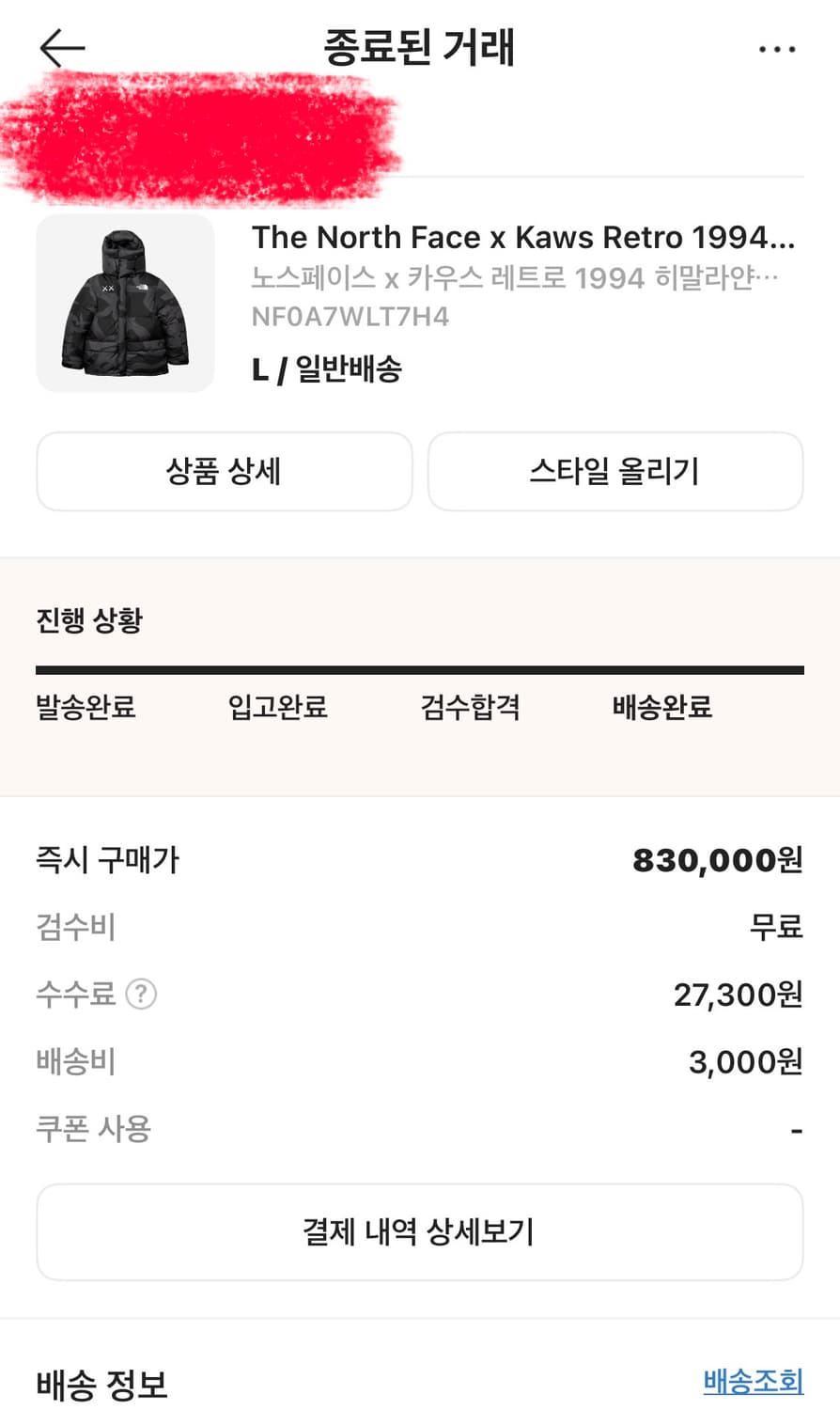840x1410 pixels.
Task: Click 스타일 올리기 to post a style
Action: (x=615, y=472)
